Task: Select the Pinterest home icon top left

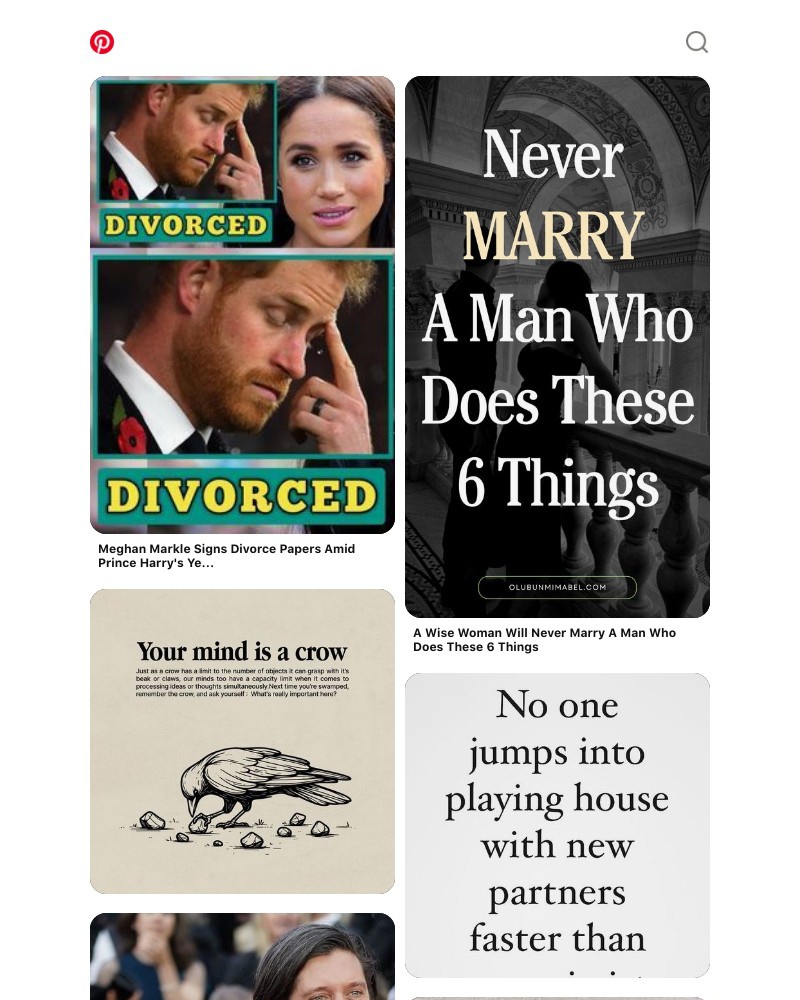Action: pos(101,42)
